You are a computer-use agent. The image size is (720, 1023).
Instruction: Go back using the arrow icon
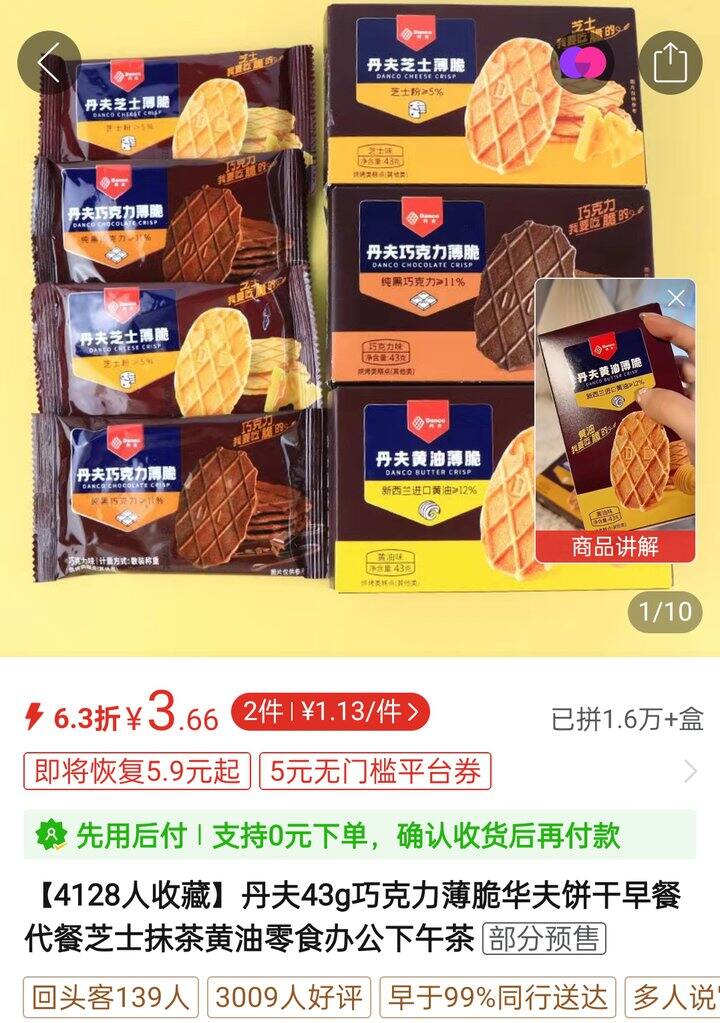pos(48,63)
